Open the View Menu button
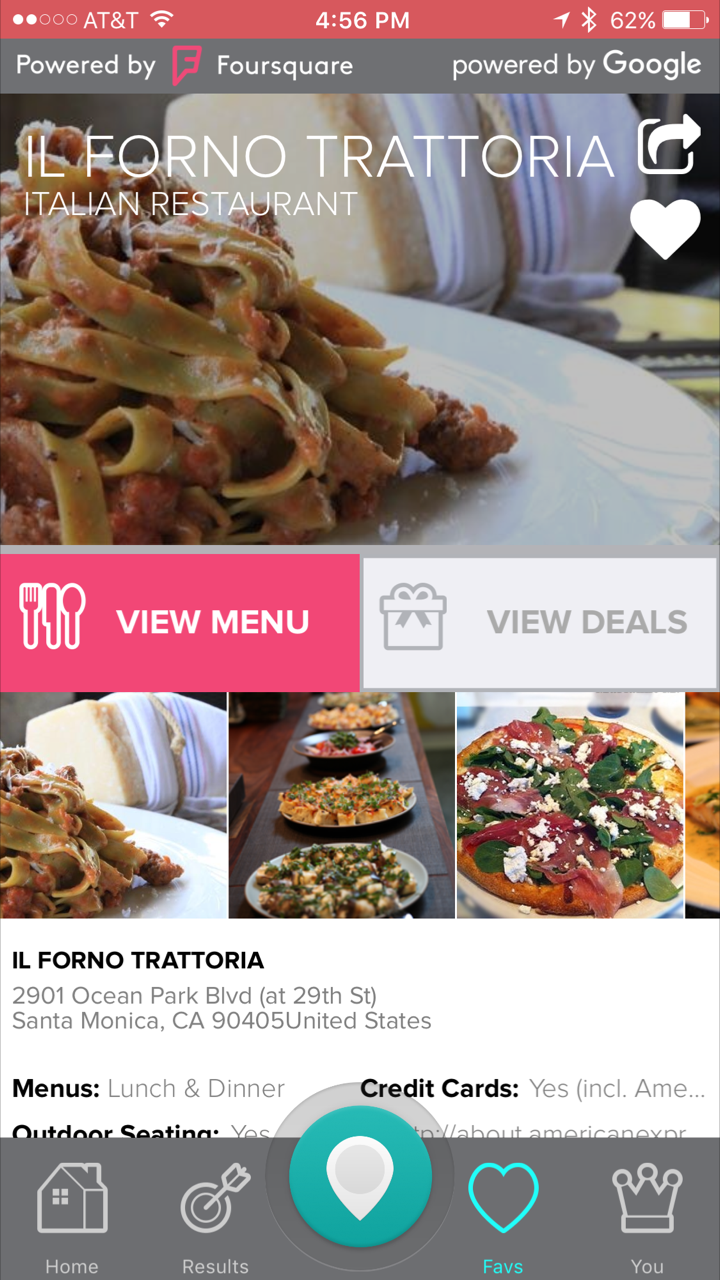720x1280 pixels. click(180, 621)
